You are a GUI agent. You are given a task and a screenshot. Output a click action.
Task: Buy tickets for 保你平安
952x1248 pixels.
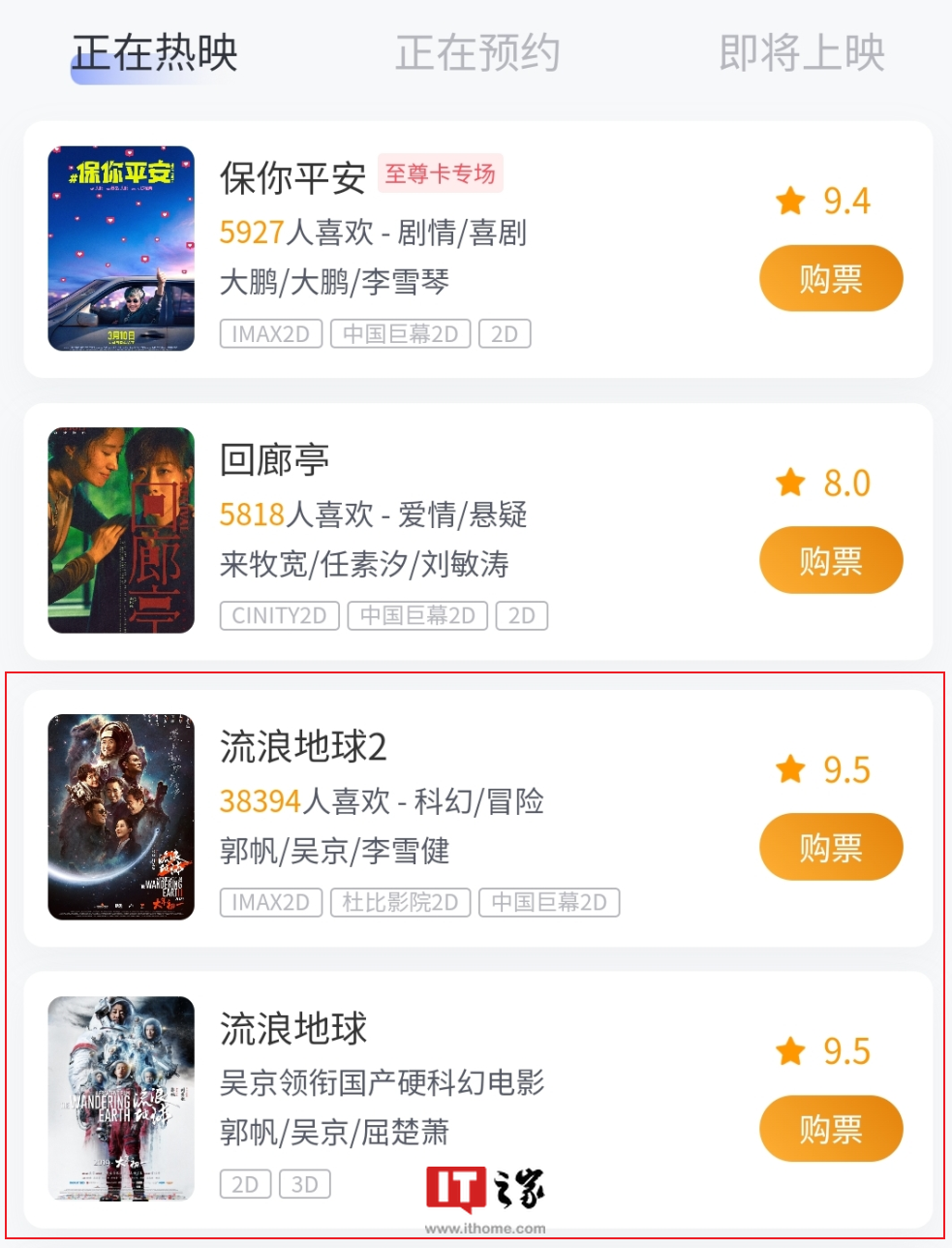click(830, 279)
